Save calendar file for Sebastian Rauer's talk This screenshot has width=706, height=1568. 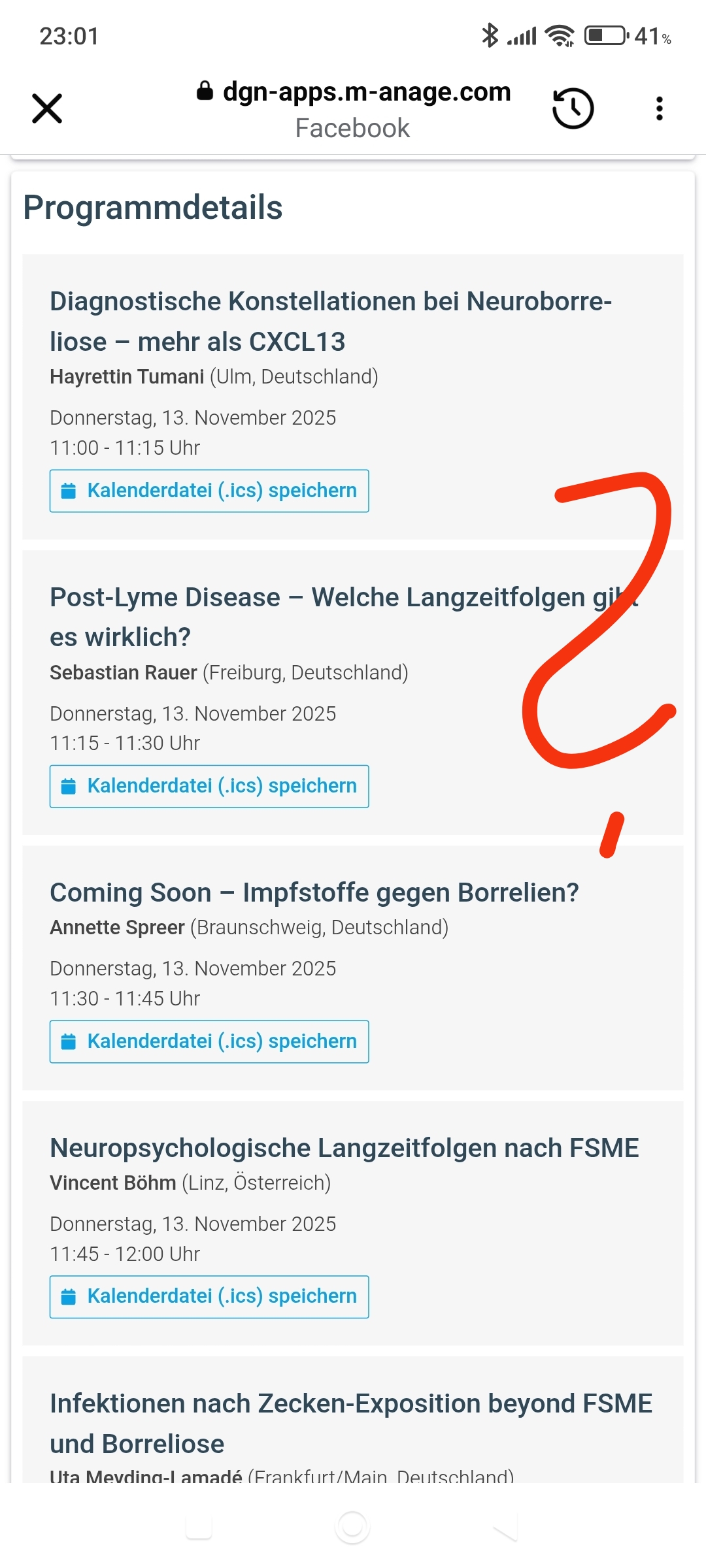tap(209, 786)
